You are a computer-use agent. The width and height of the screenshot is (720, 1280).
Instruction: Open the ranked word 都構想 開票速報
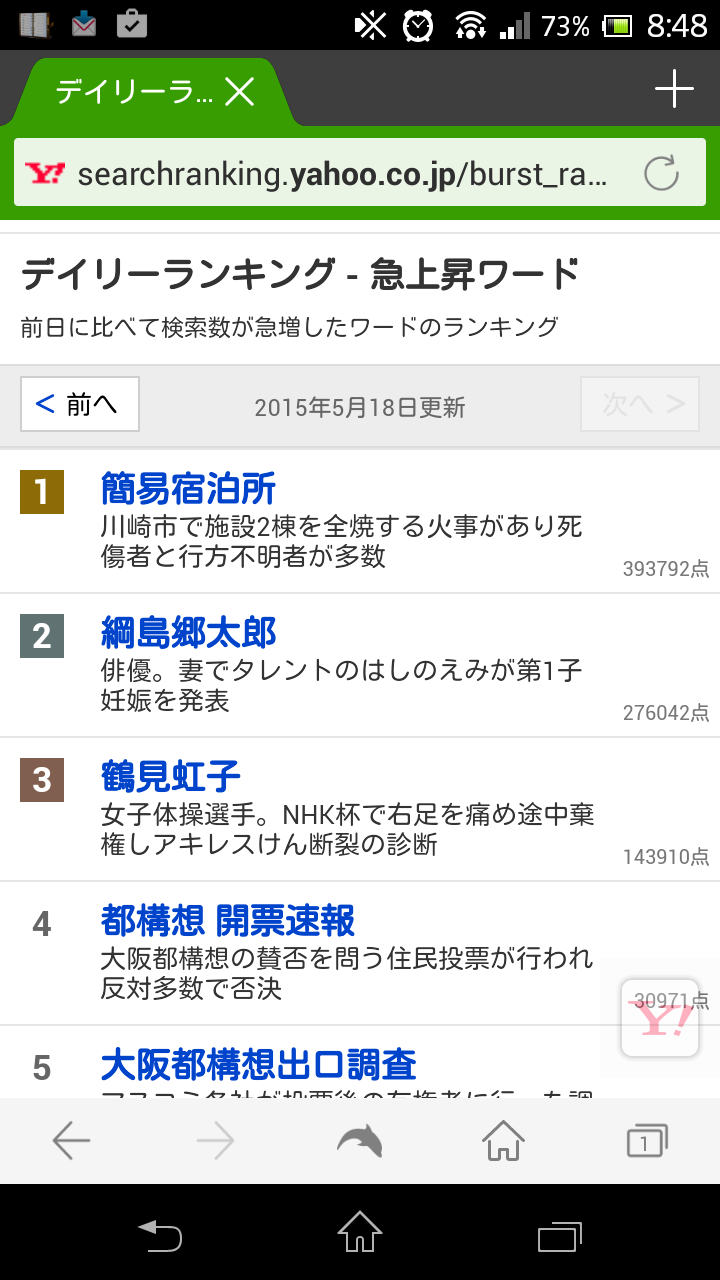click(x=228, y=921)
